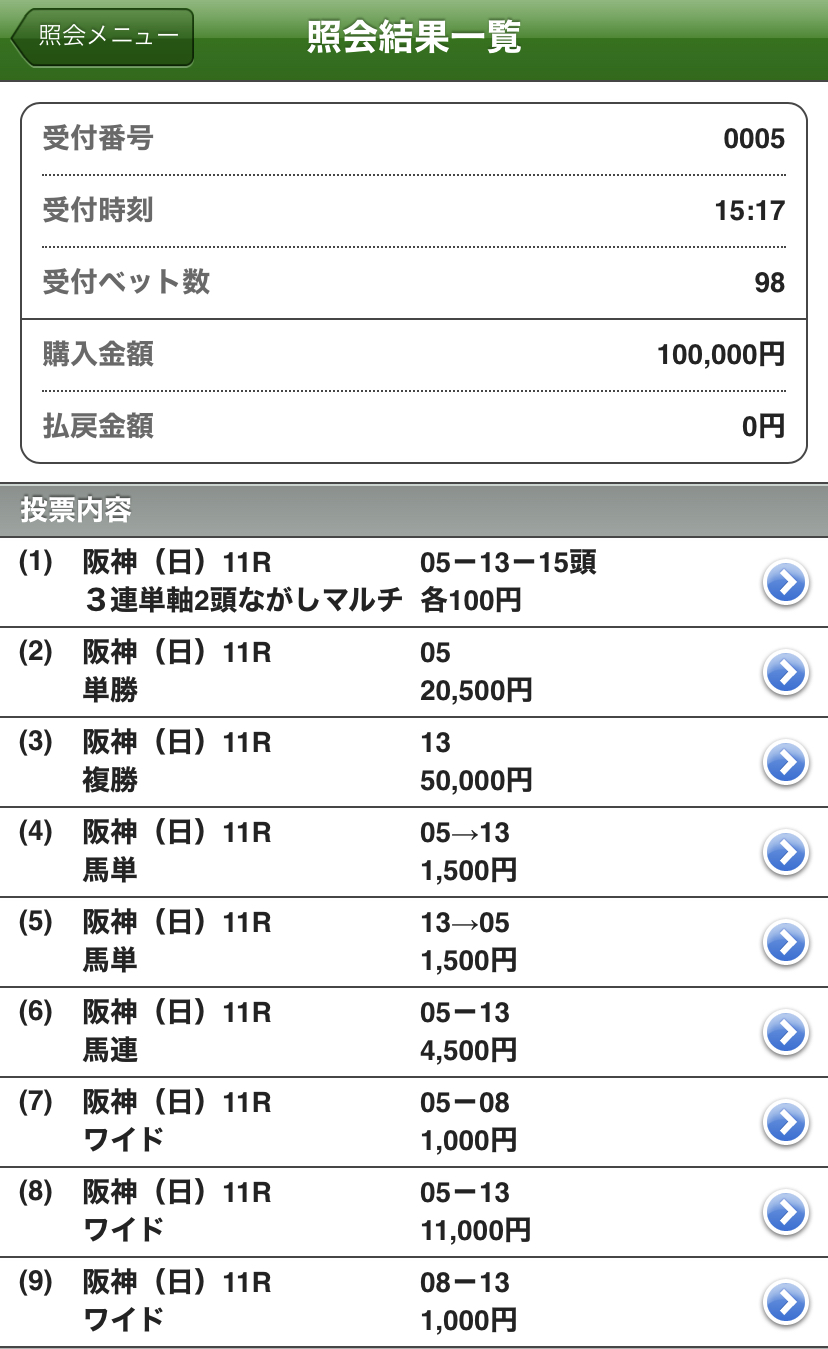This screenshot has height=1349, width=828.
Task: Show bet (4) 馬単 05→13 details
Action: (x=786, y=853)
